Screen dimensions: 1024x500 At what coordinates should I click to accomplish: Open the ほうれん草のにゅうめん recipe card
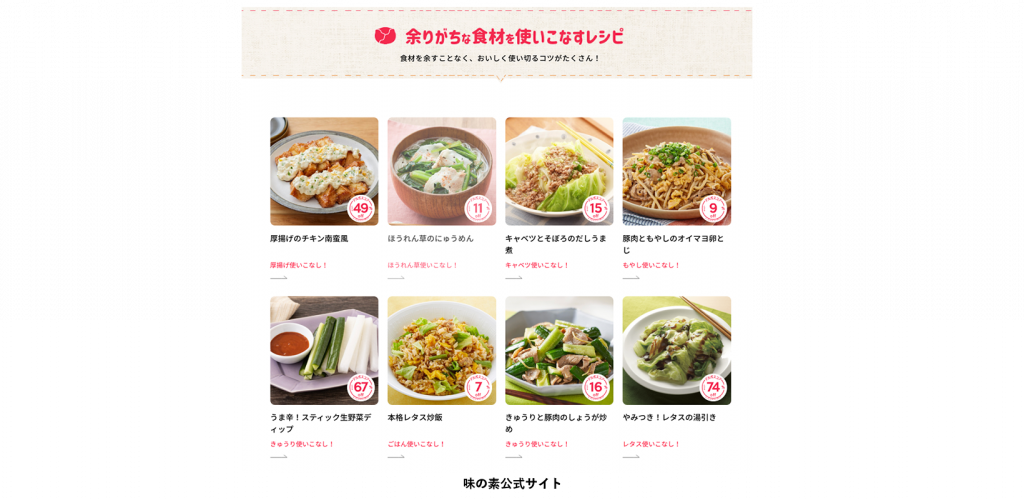[441, 171]
